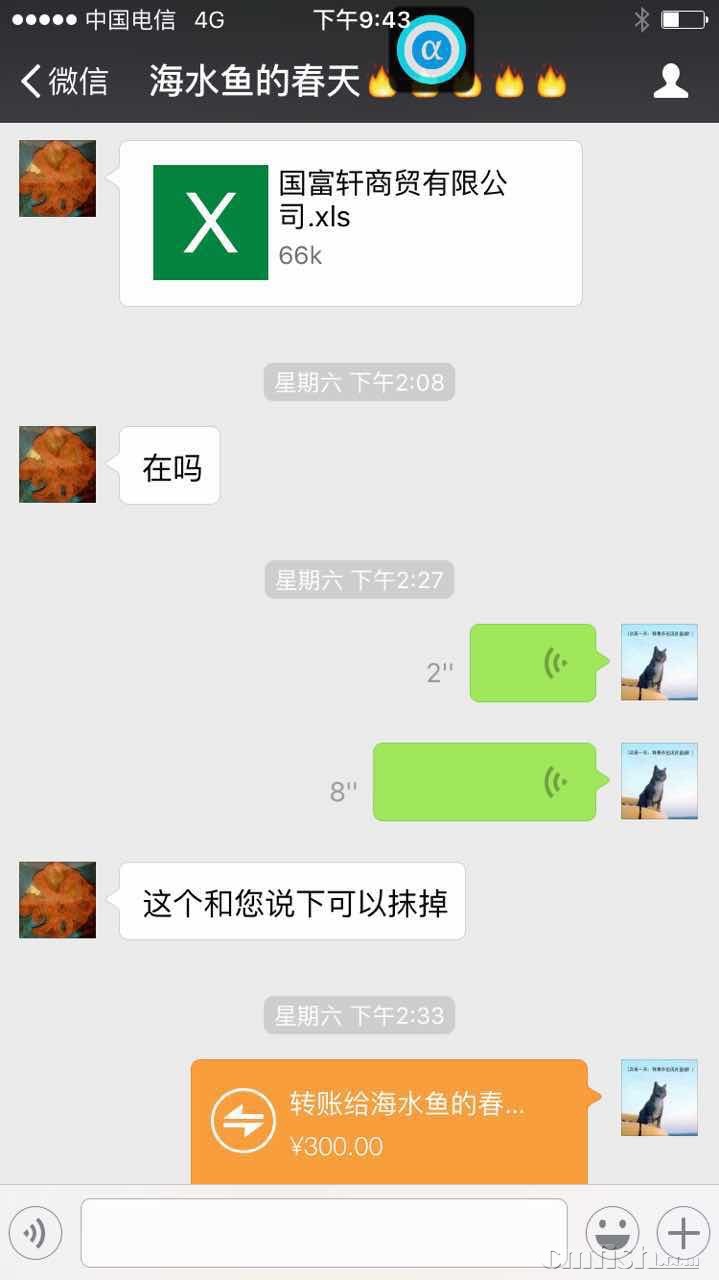
Task: Tap the contact avatar beside 在吗
Action: [58, 464]
